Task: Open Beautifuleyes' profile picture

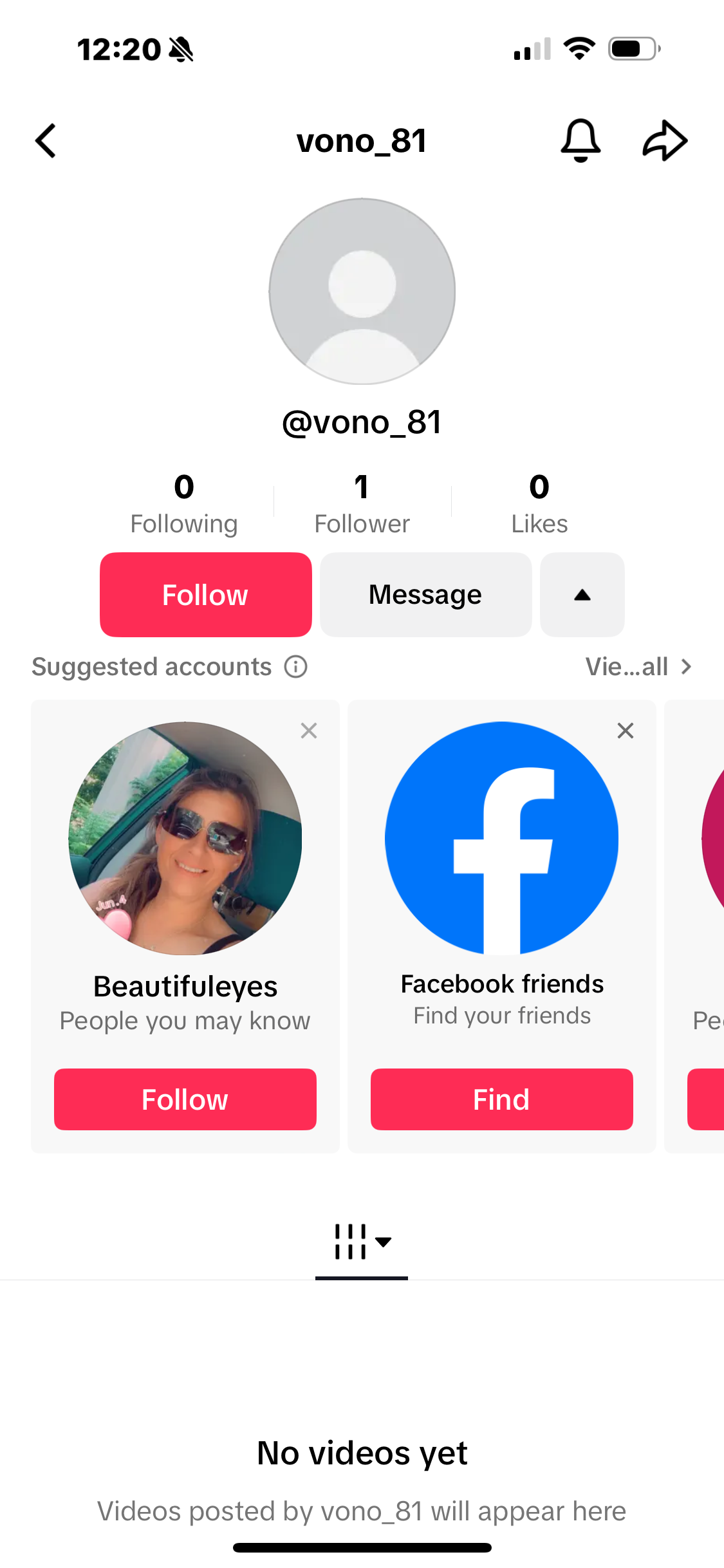Action: 185,838
